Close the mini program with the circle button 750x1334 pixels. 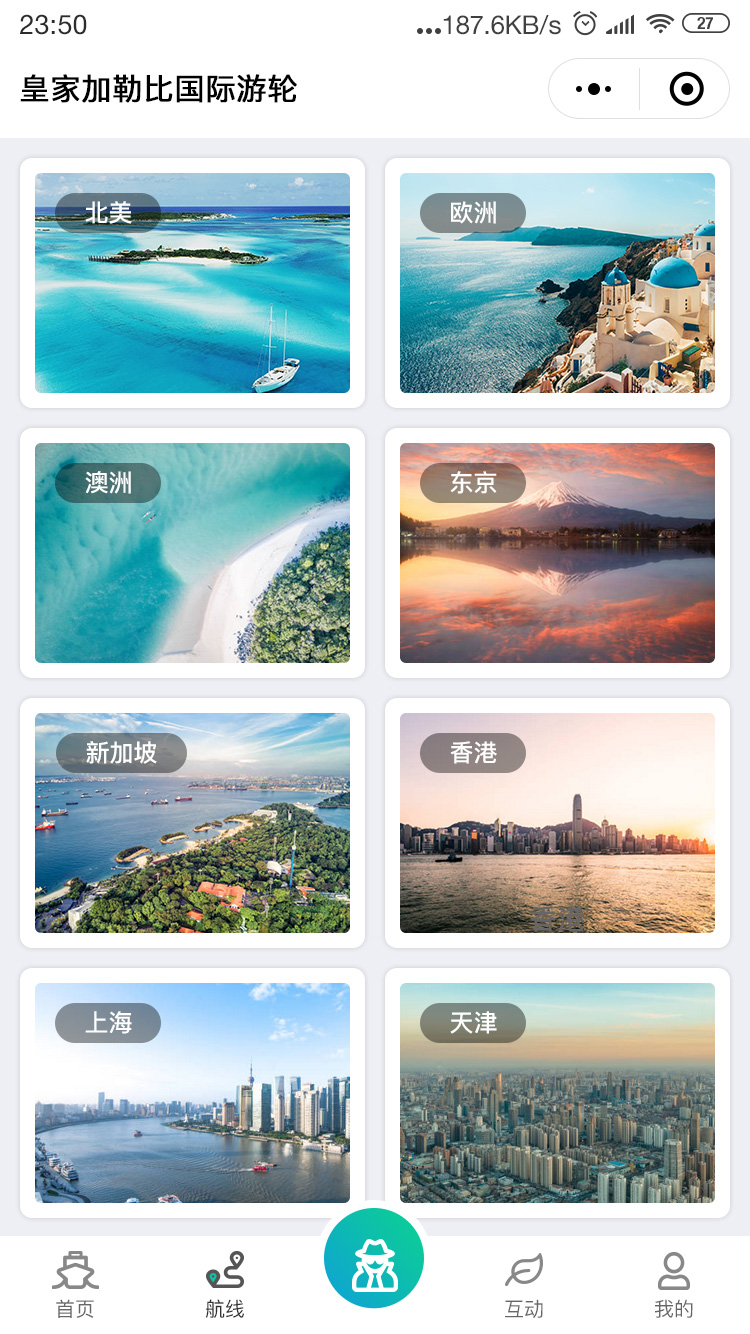686,89
